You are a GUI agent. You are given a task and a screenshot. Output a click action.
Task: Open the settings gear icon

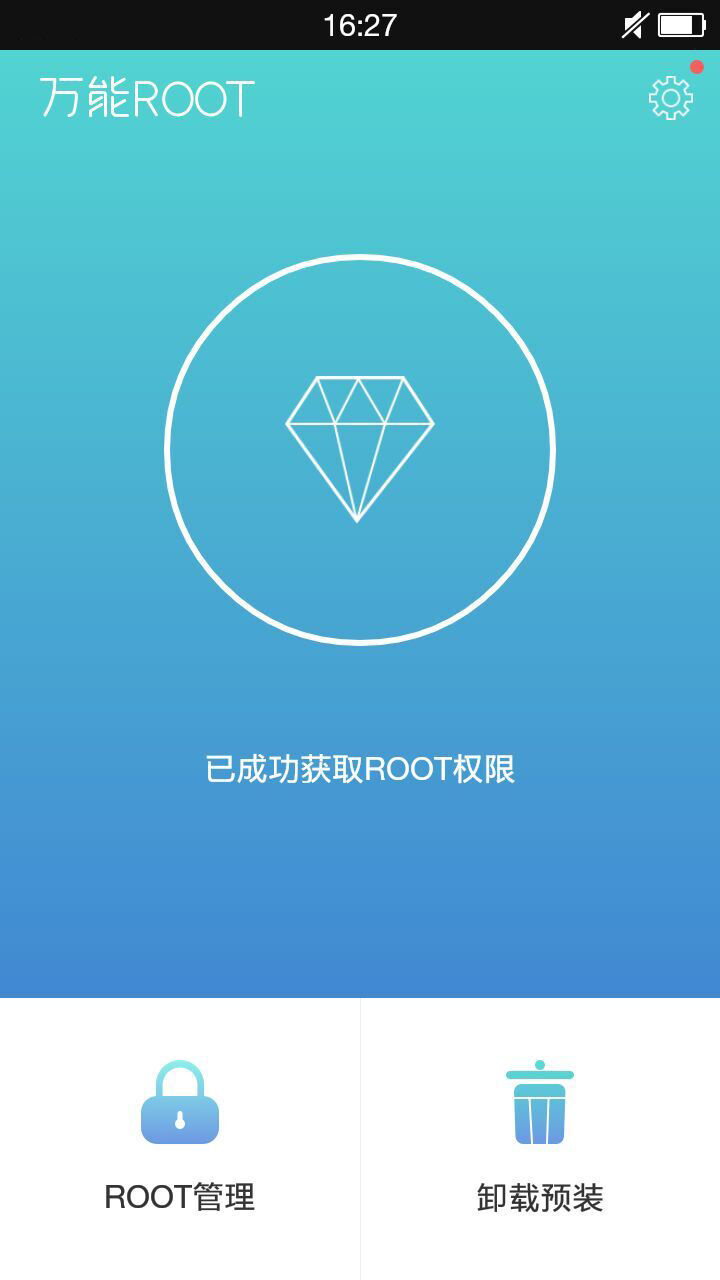pos(671,97)
